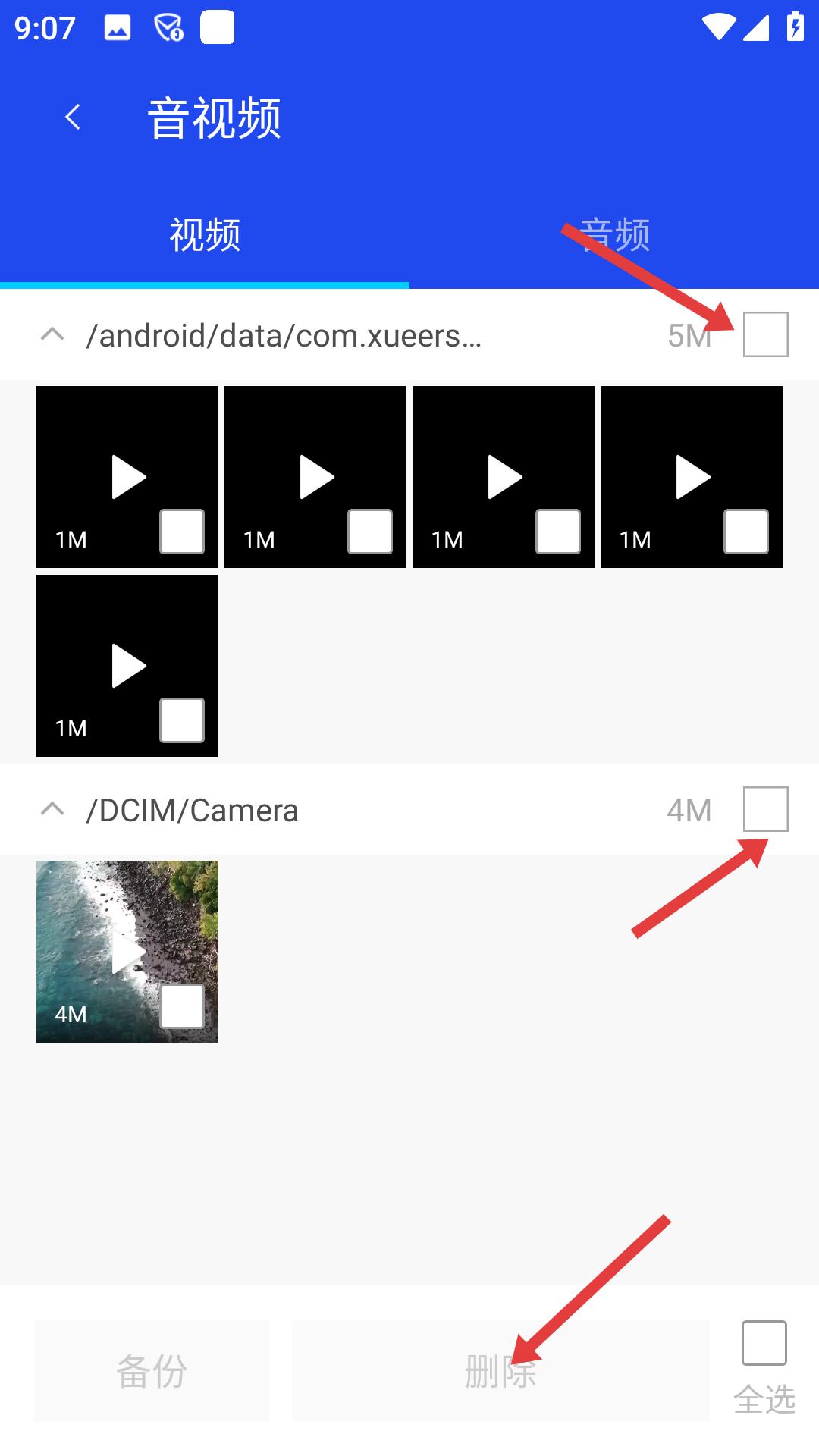Select the 4M coastline video checkbox

pos(182,1006)
